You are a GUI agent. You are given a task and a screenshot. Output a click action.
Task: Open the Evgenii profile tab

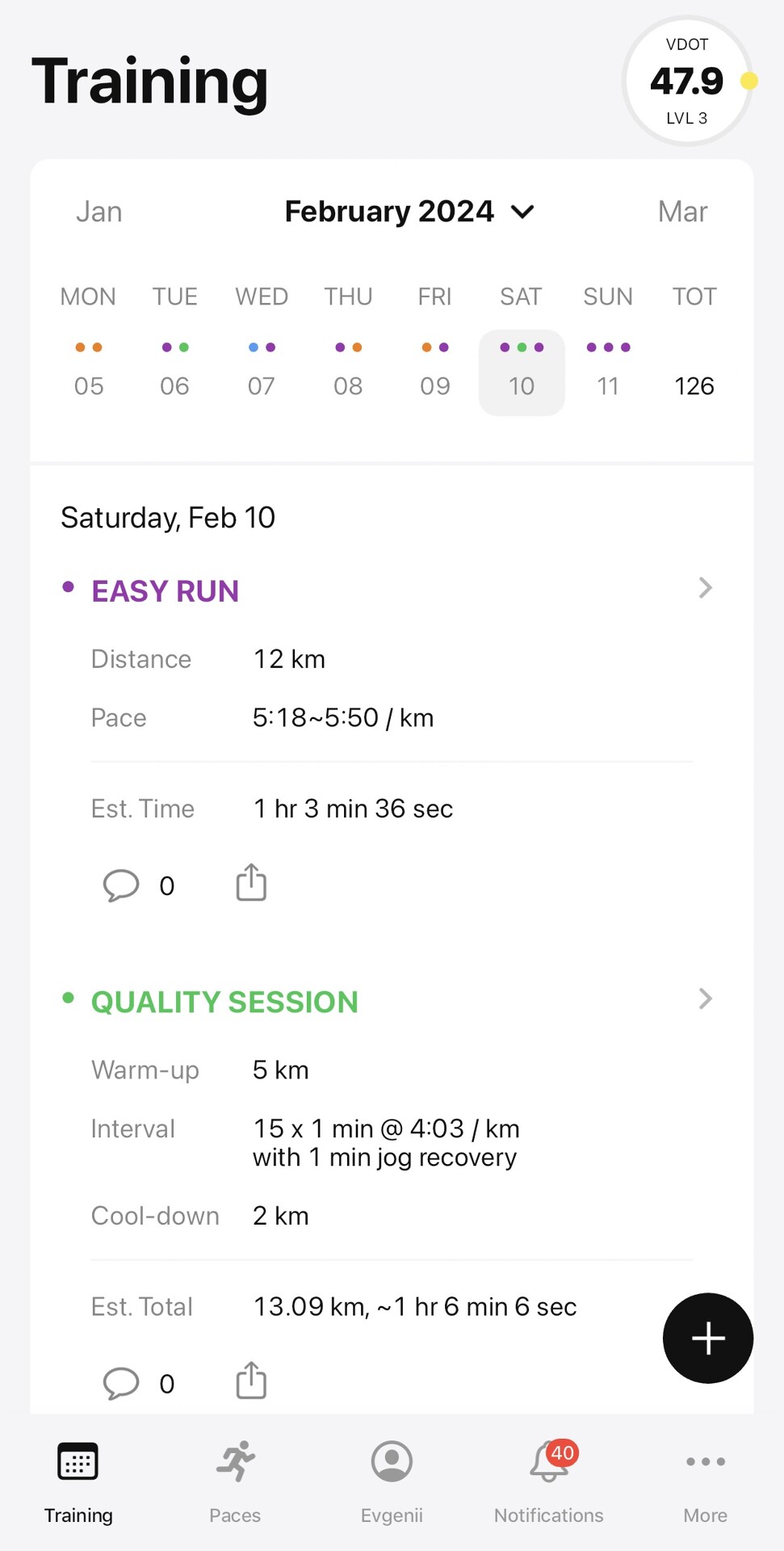(392, 1482)
